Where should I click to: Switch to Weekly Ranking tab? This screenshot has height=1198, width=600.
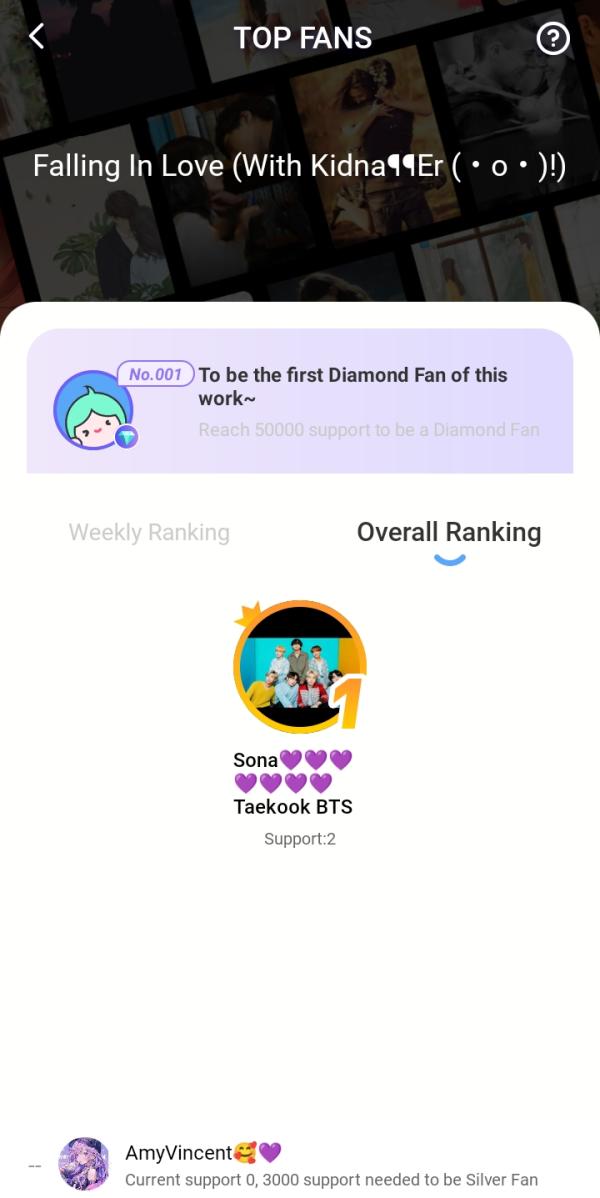pyautogui.click(x=149, y=532)
